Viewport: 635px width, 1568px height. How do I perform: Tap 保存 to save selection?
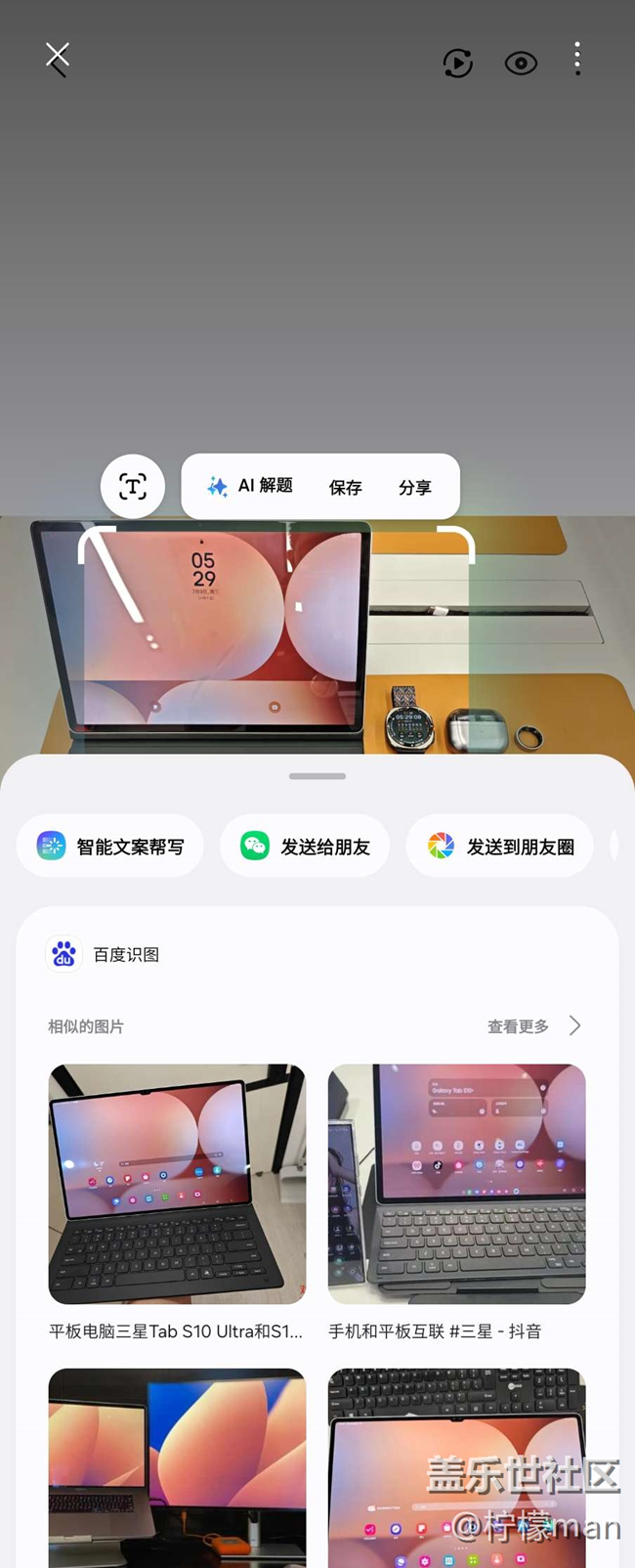tap(345, 487)
